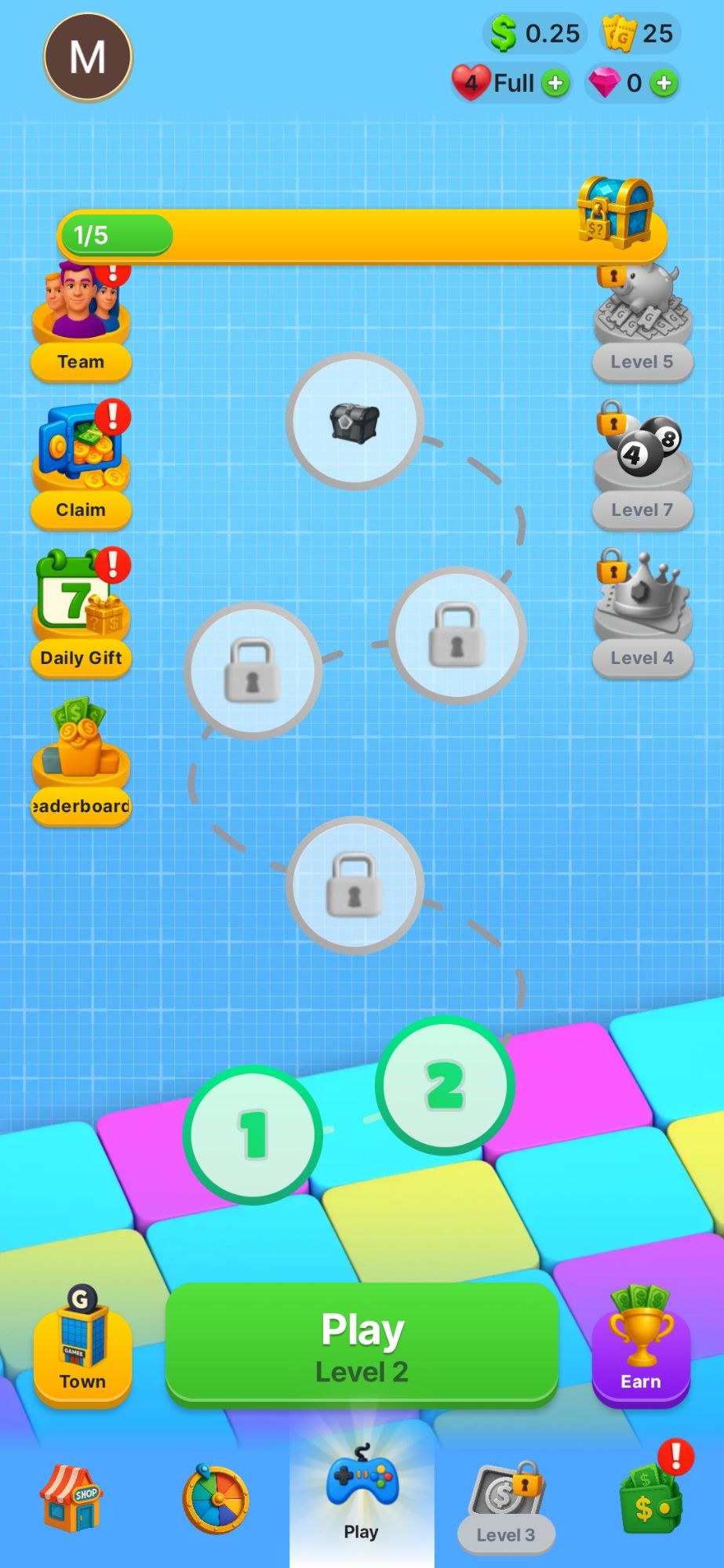Viewport: 724px width, 1568px height.
Task: Open the Shop in bottom navigation
Action: [x=72, y=1497]
